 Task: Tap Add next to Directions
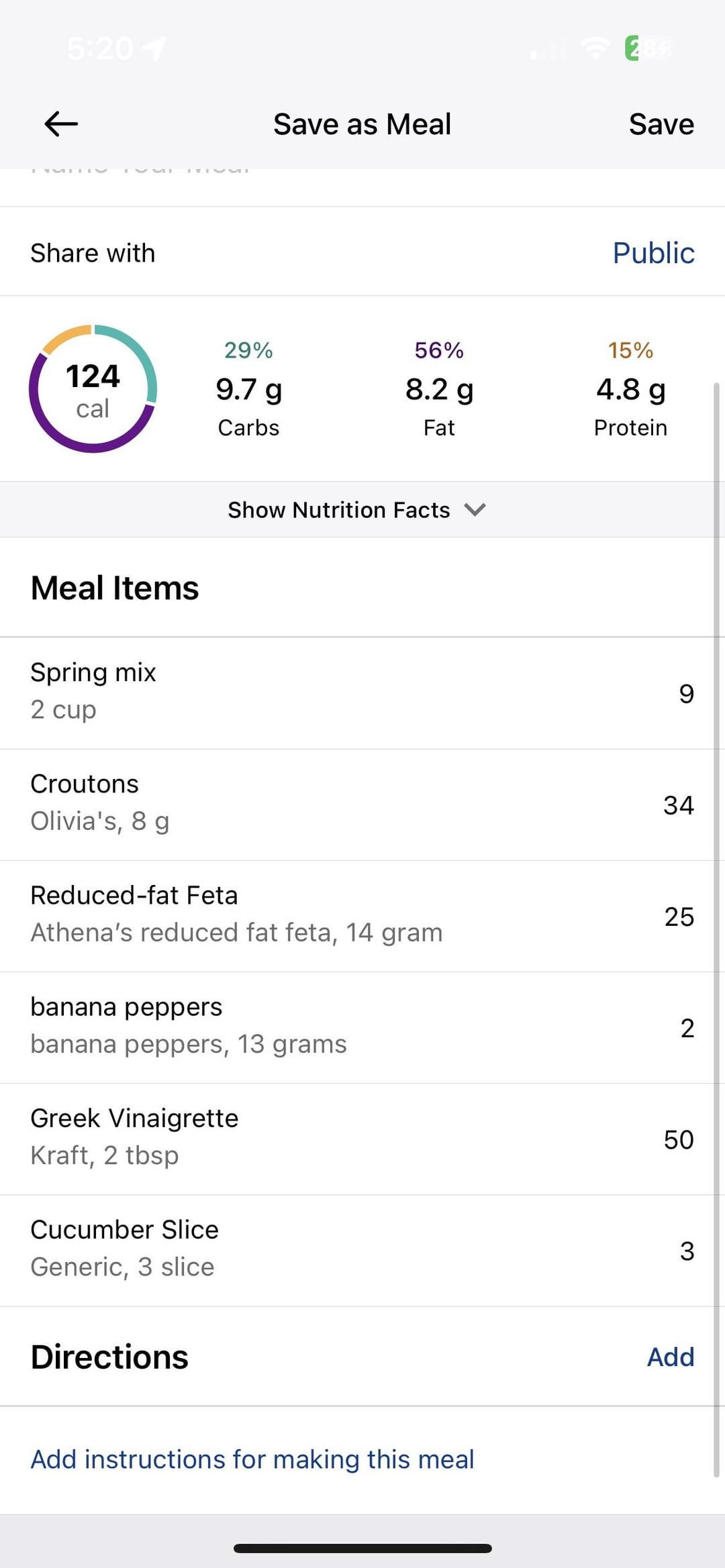pyautogui.click(x=670, y=1357)
